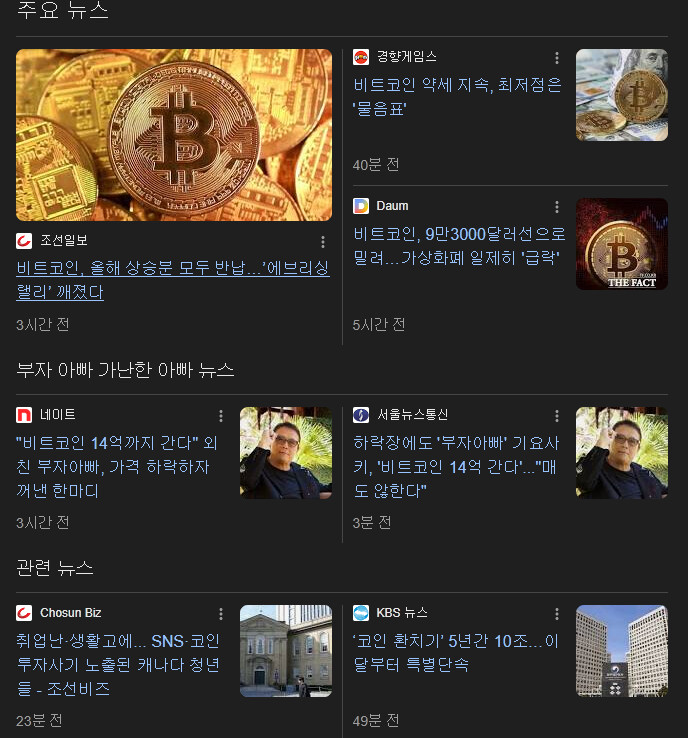Open KBS 뉴스 article on coin 환치기 crackdown

click(x=455, y=652)
